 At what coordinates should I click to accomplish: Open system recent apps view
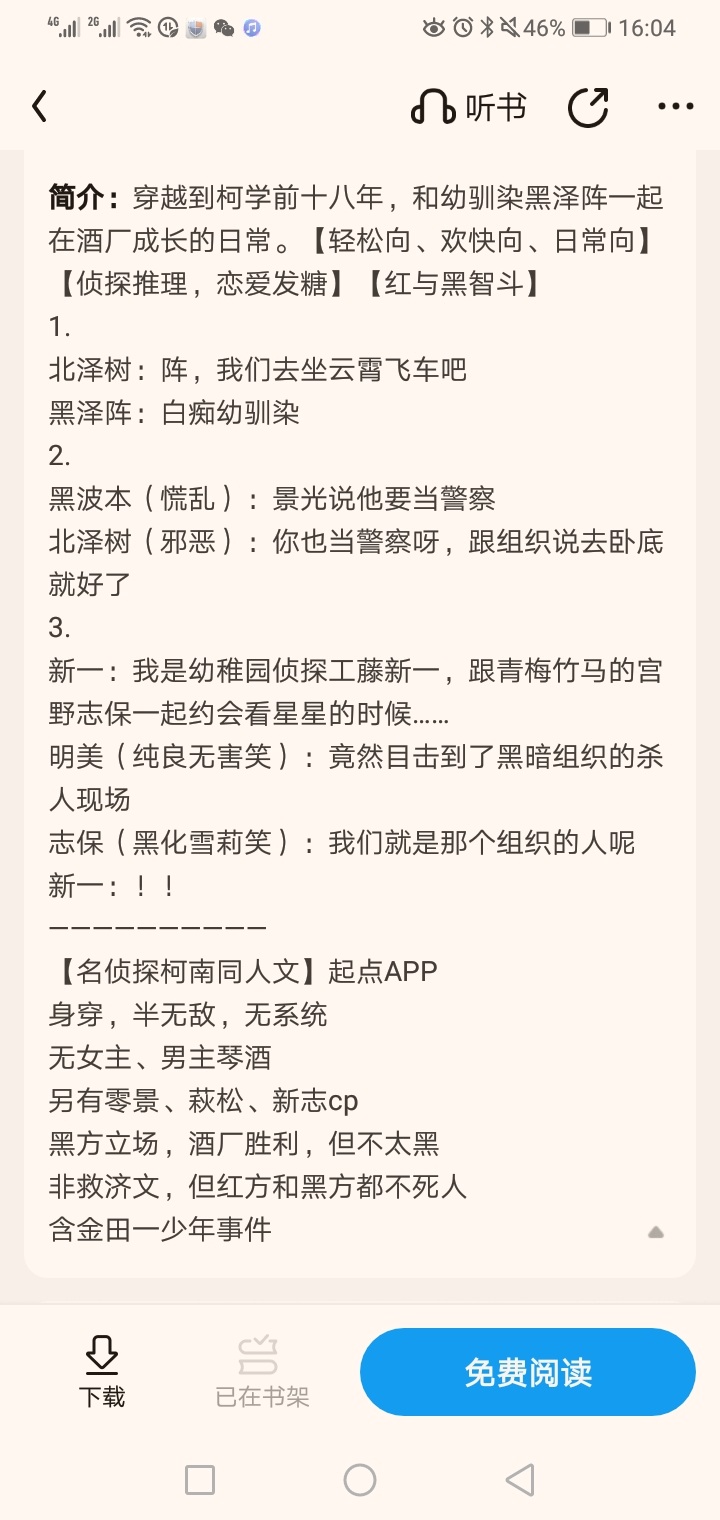pos(200,1480)
